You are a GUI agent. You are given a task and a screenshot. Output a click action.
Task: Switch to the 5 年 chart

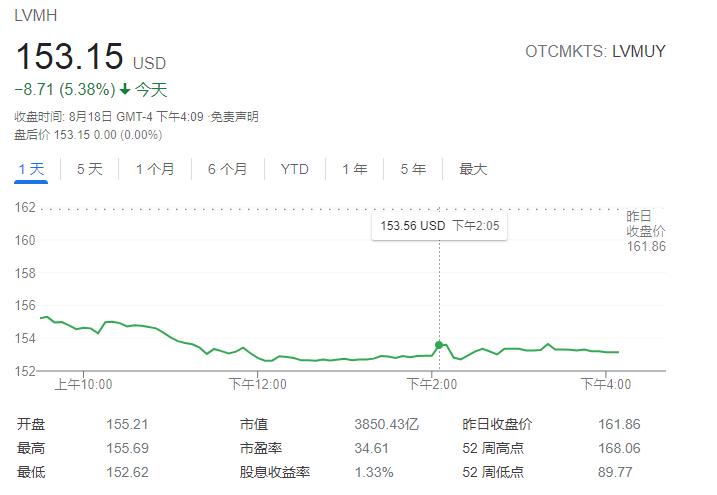[x=413, y=170]
